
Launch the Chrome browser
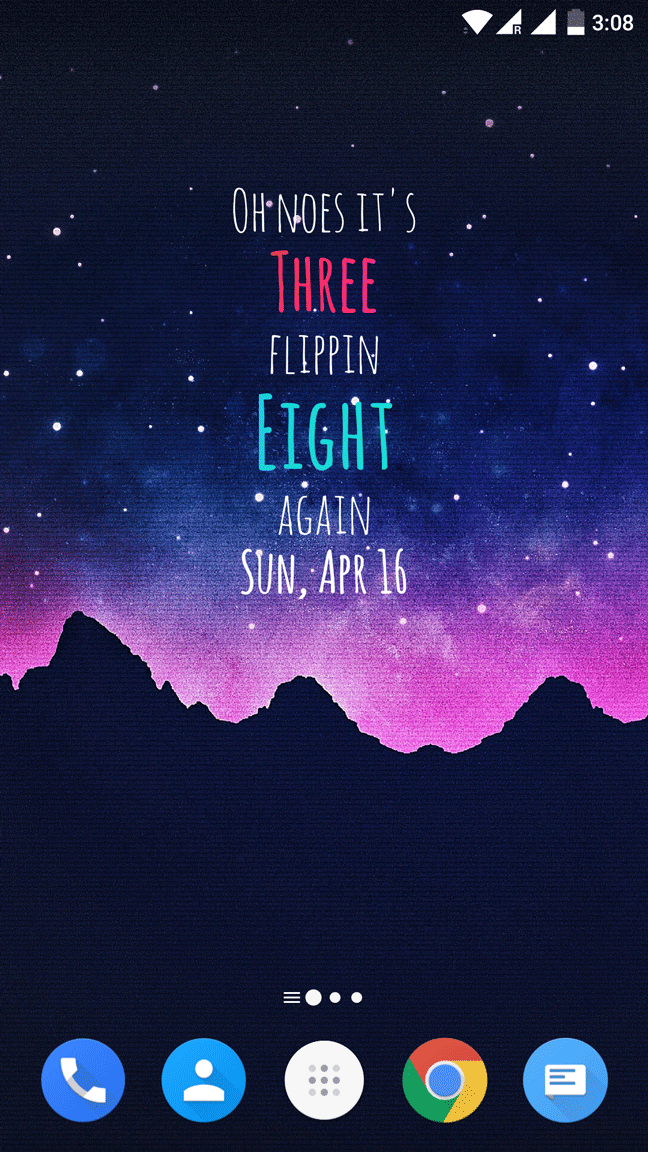pyautogui.click(x=445, y=1080)
